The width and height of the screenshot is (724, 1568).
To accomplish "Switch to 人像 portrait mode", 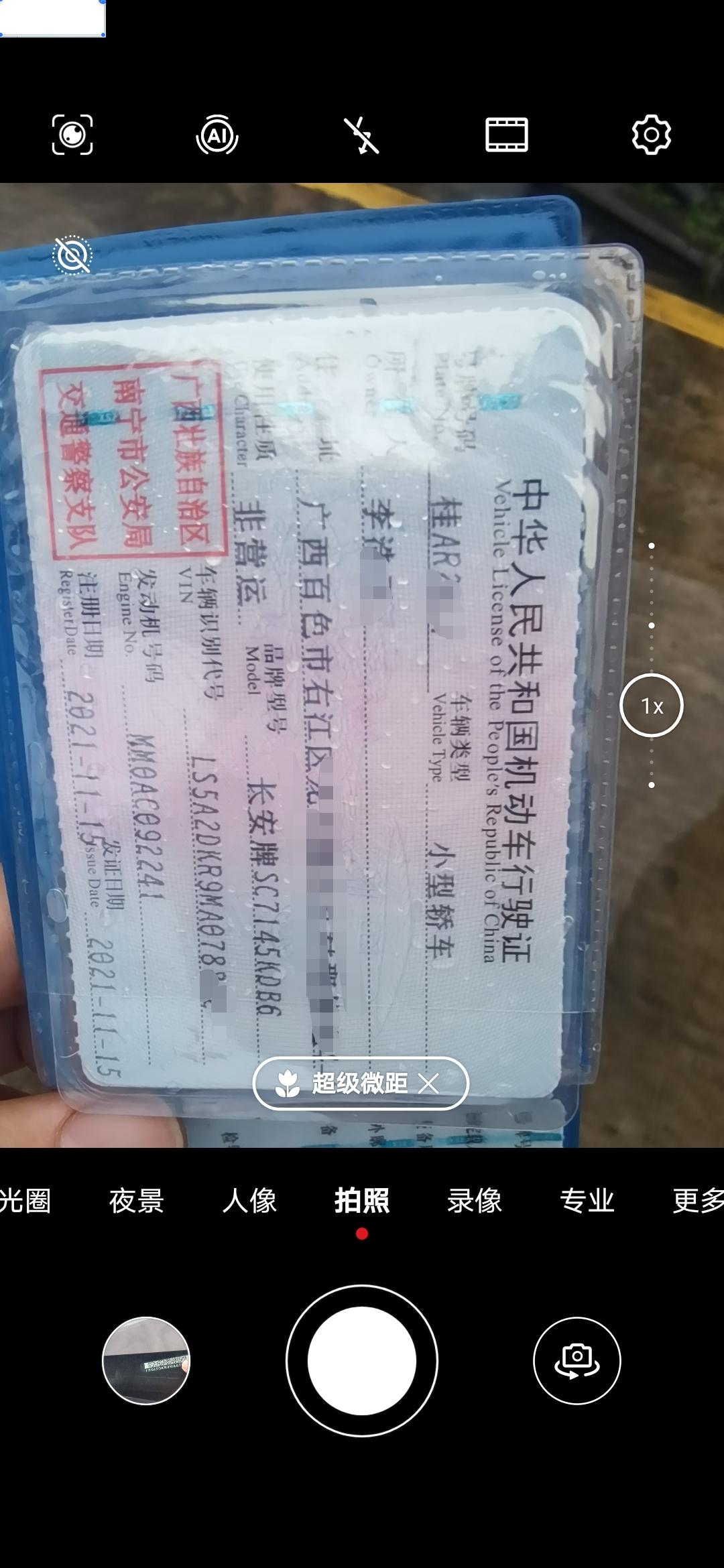I will tap(249, 1201).
